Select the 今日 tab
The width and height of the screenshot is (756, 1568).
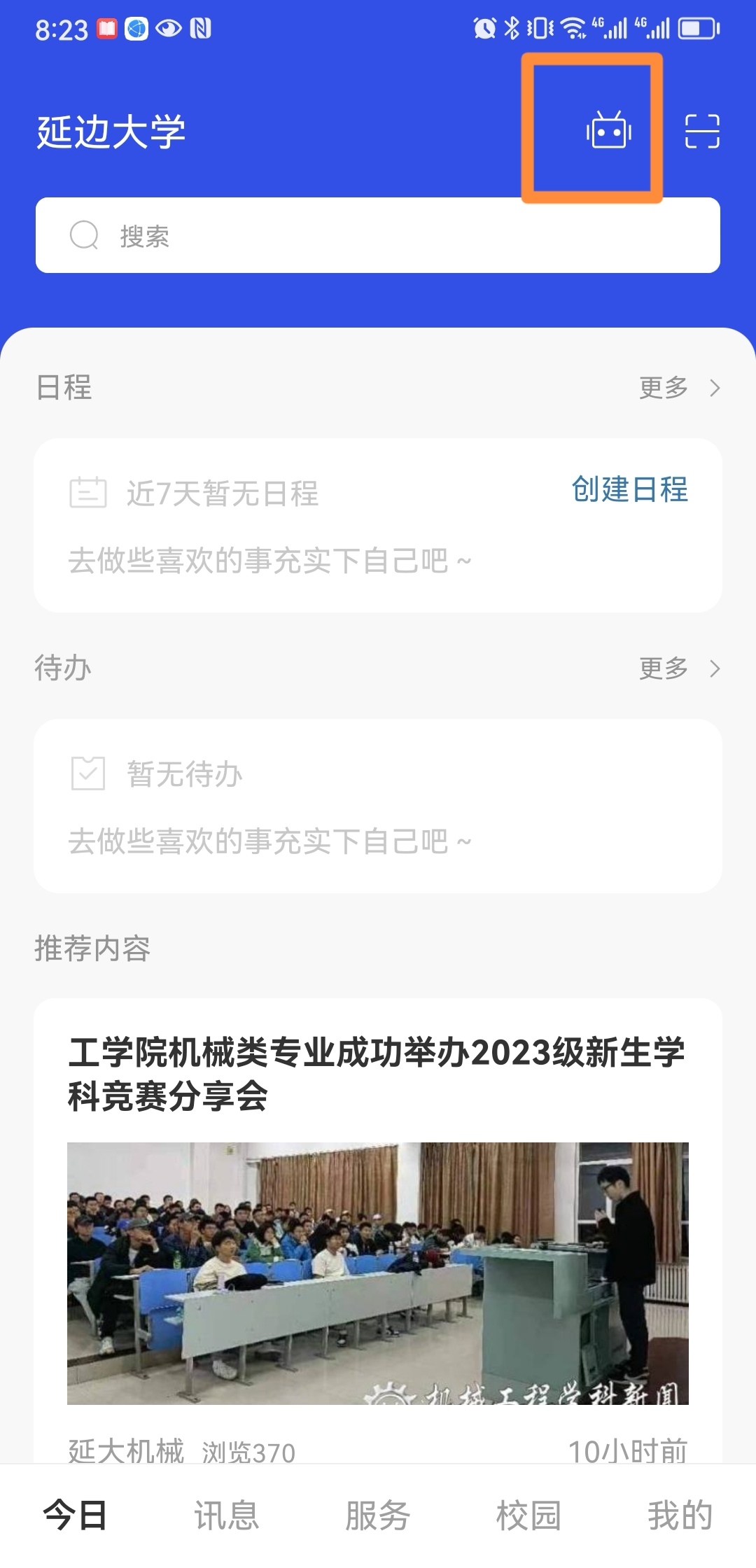75,1515
